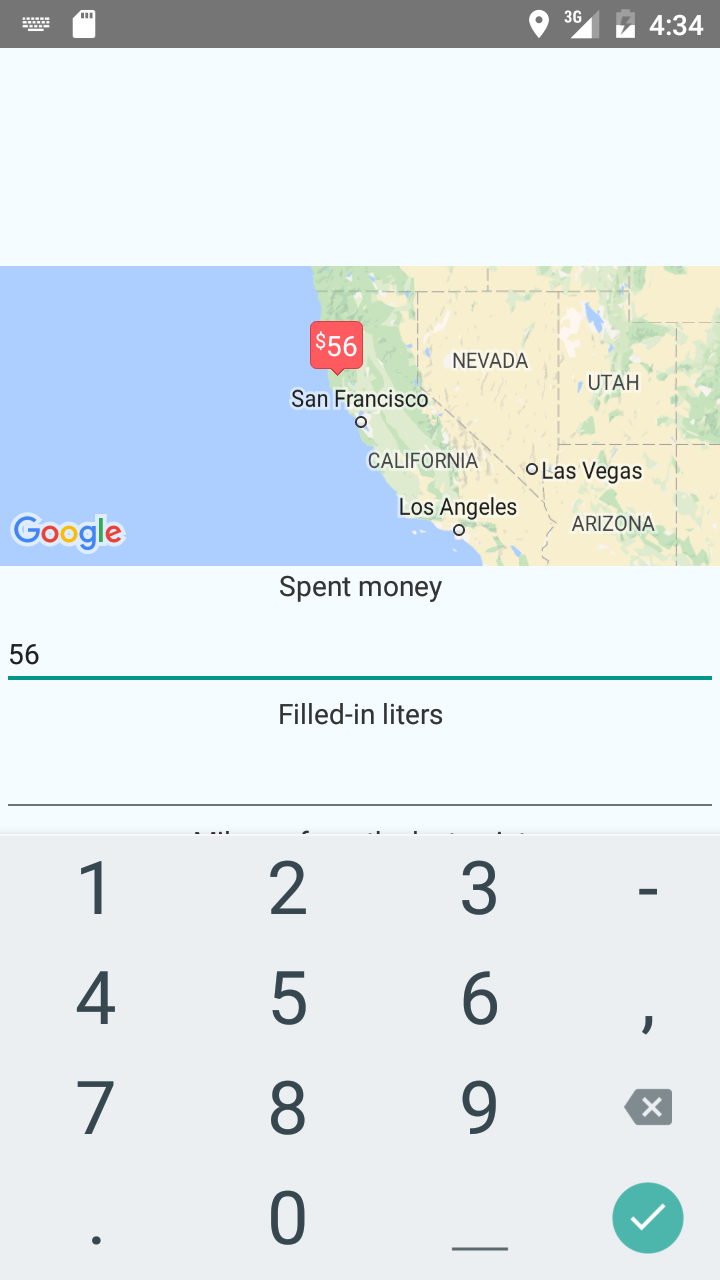720x1280 pixels.
Task: Type digit 5 on the keypad
Action: click(288, 998)
